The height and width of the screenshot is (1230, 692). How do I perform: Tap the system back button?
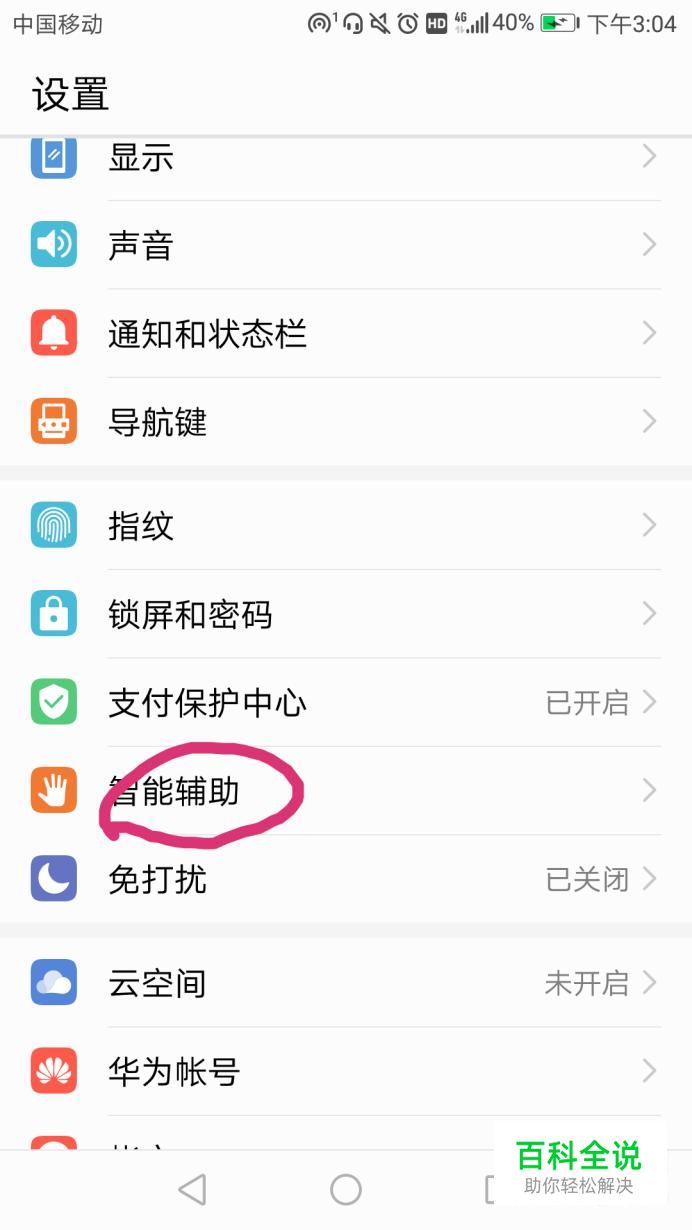click(x=192, y=1189)
